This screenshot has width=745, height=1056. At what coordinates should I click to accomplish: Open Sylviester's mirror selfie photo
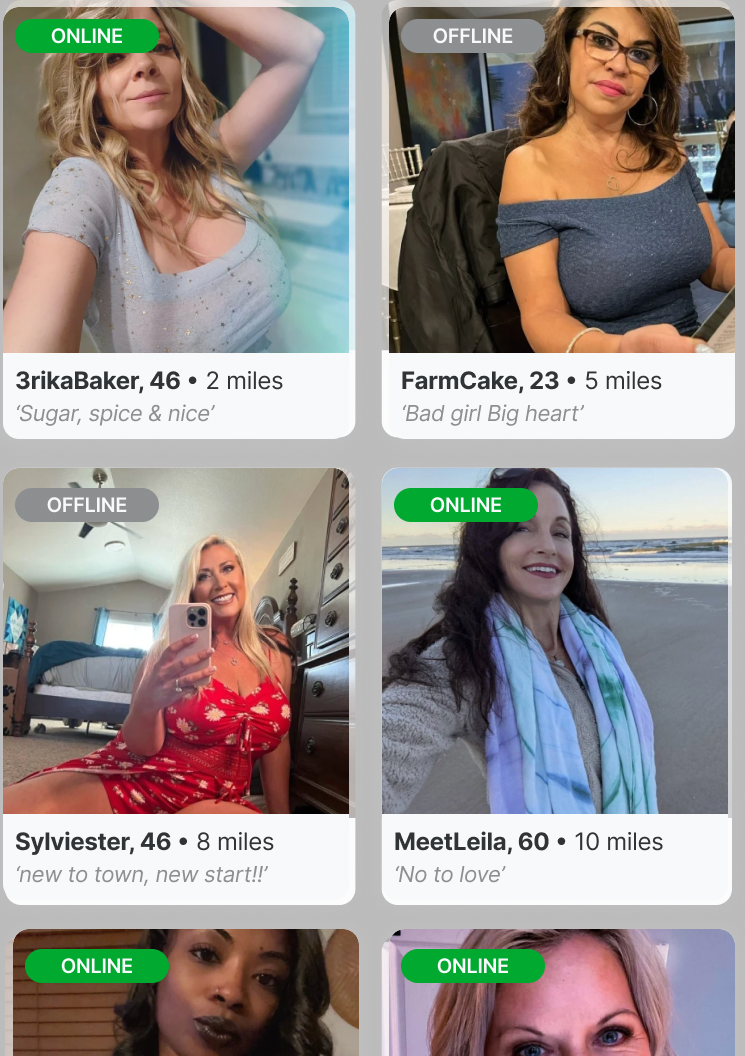point(178,640)
